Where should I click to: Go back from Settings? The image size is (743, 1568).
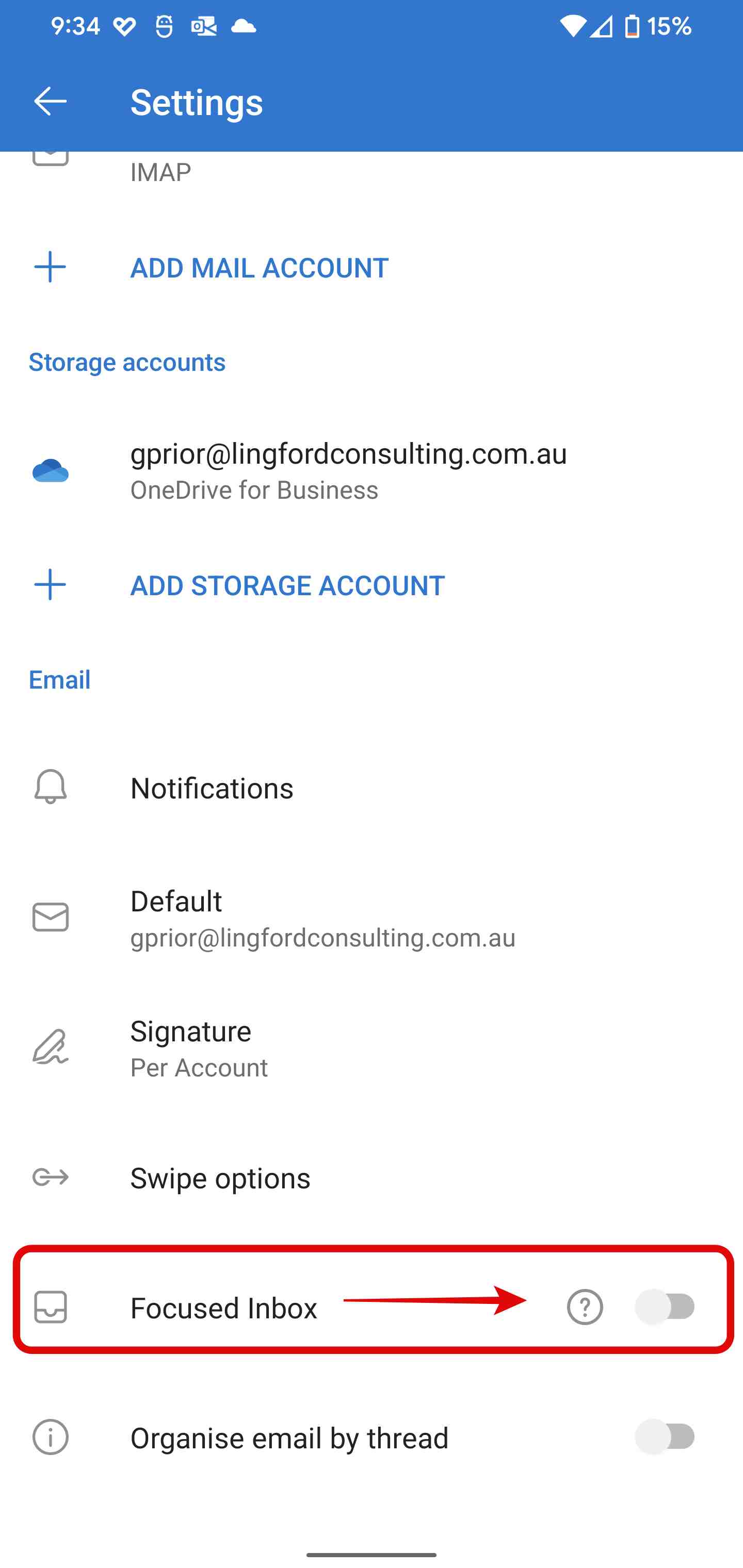click(51, 101)
